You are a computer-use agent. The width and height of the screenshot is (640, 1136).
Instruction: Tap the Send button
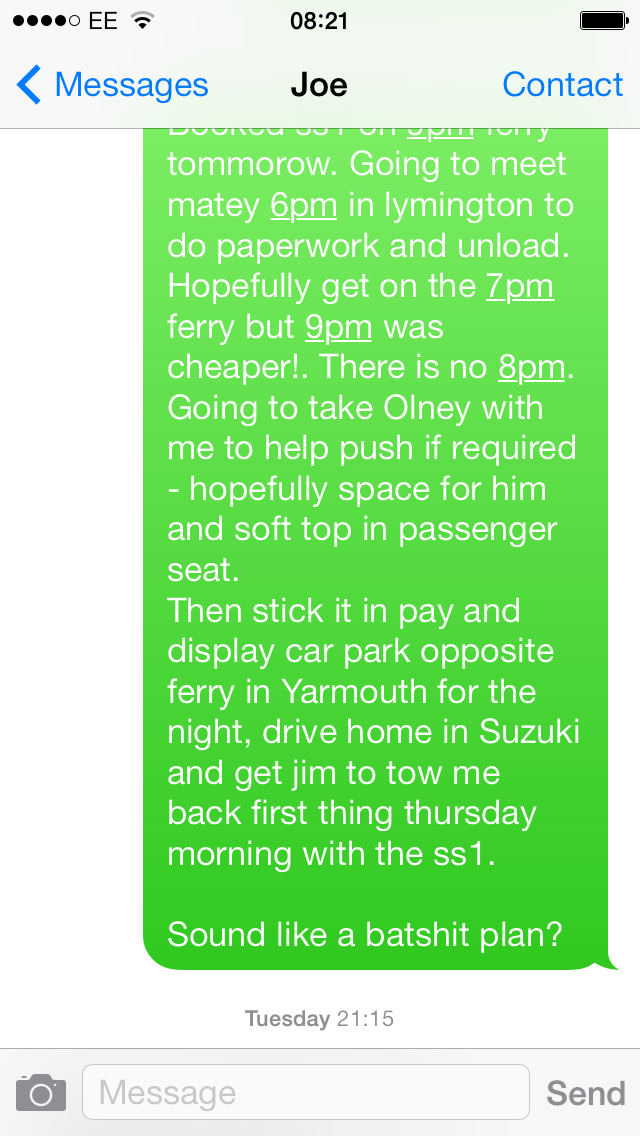click(x=585, y=1093)
